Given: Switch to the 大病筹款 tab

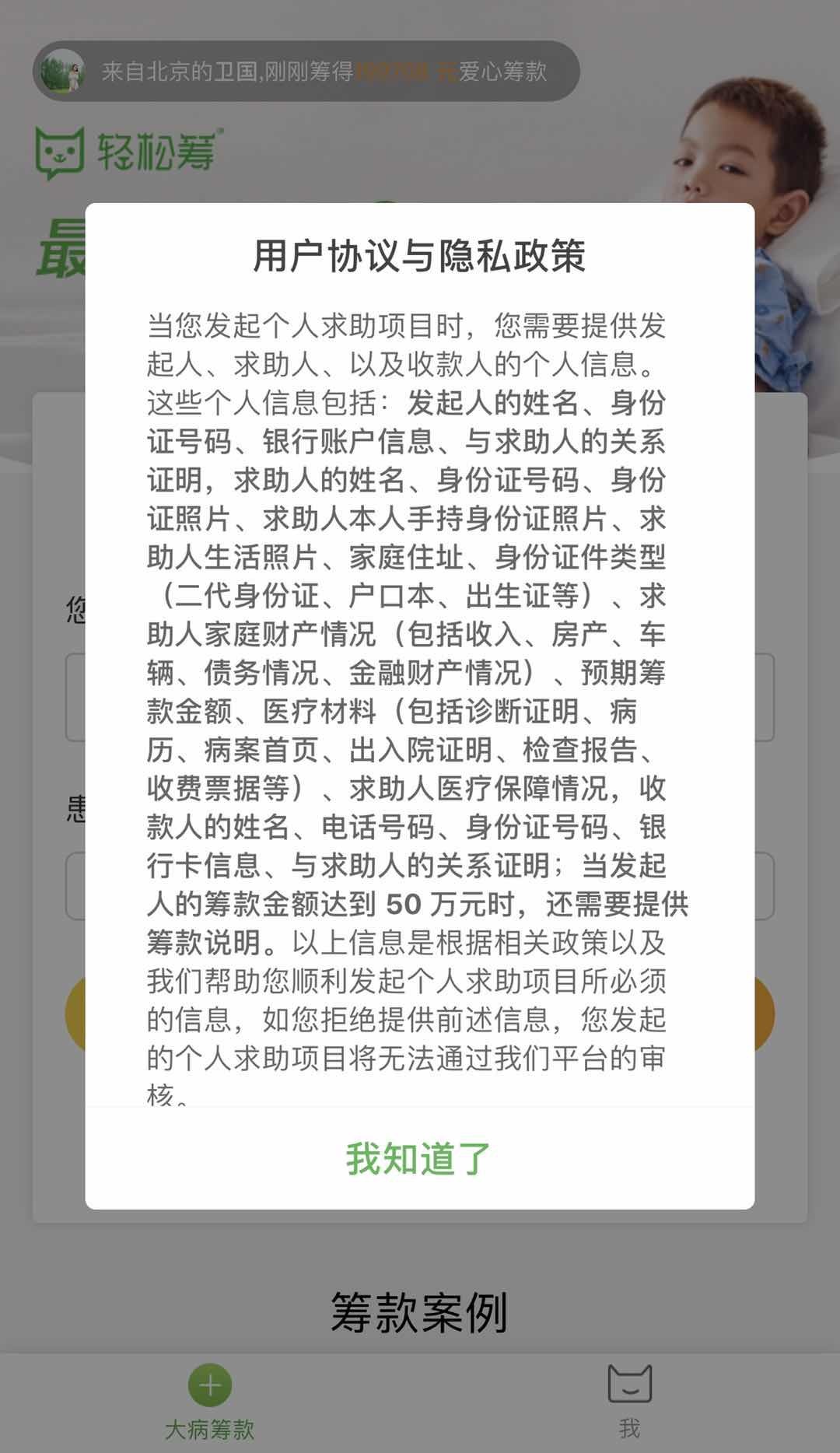Looking at the screenshot, I should pos(210,1403).
